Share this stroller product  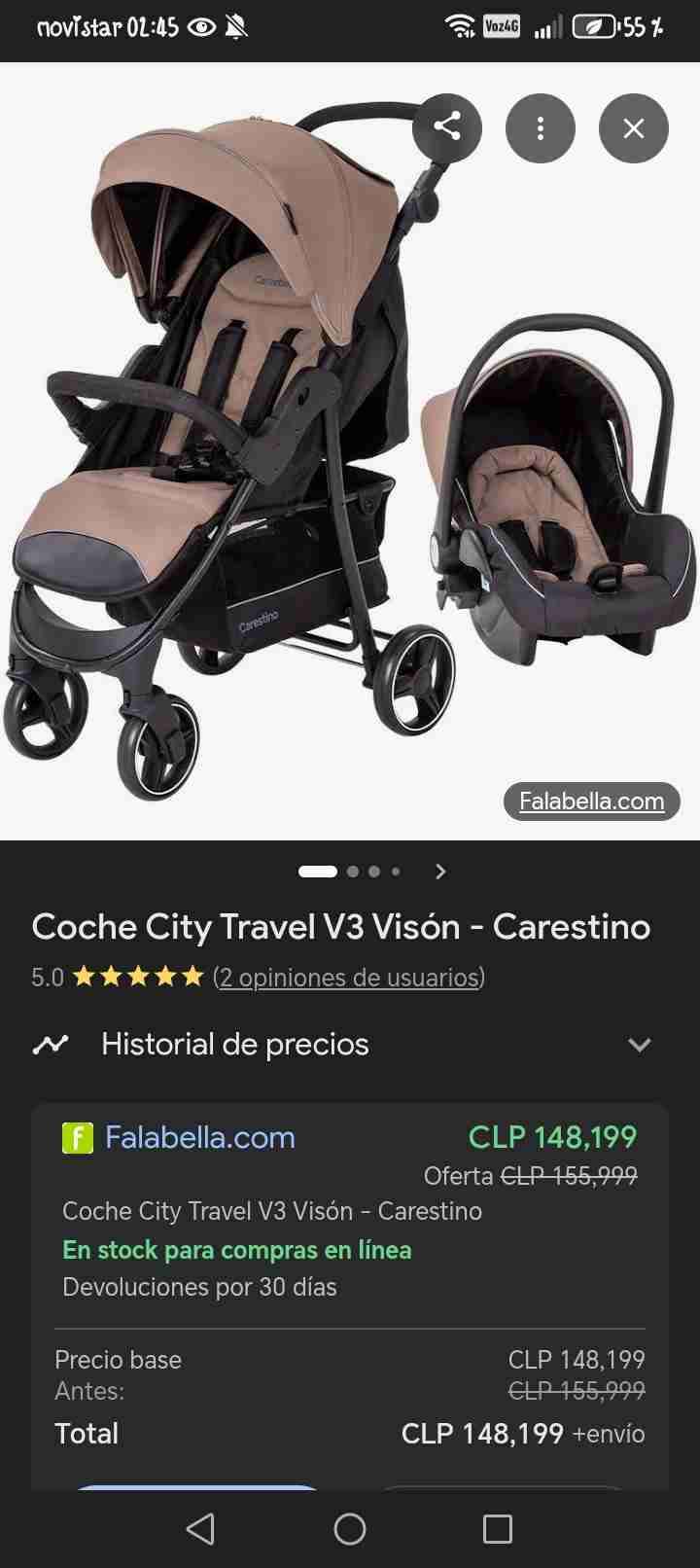pos(447,127)
